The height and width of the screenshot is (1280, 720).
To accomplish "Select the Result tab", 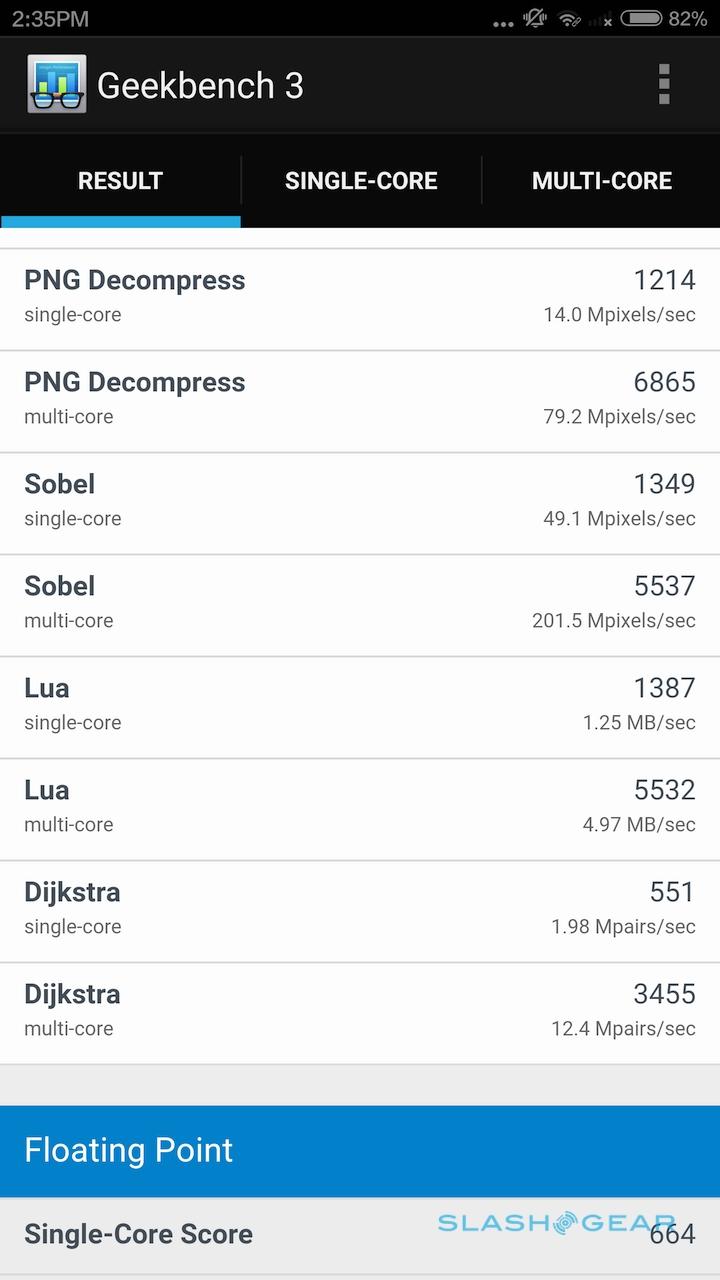I will (x=120, y=181).
